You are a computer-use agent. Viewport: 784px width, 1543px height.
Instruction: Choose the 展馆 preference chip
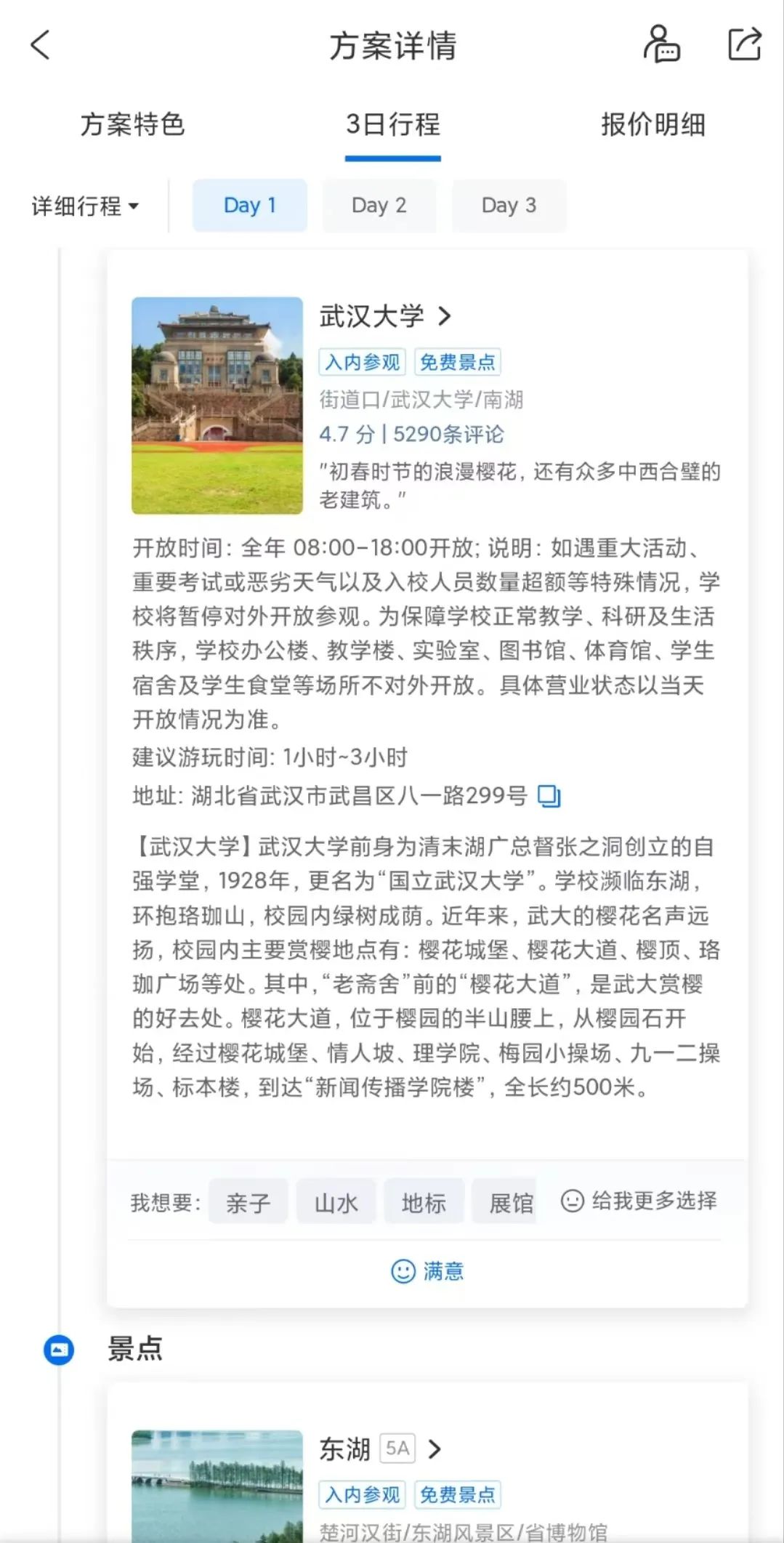point(510,1202)
